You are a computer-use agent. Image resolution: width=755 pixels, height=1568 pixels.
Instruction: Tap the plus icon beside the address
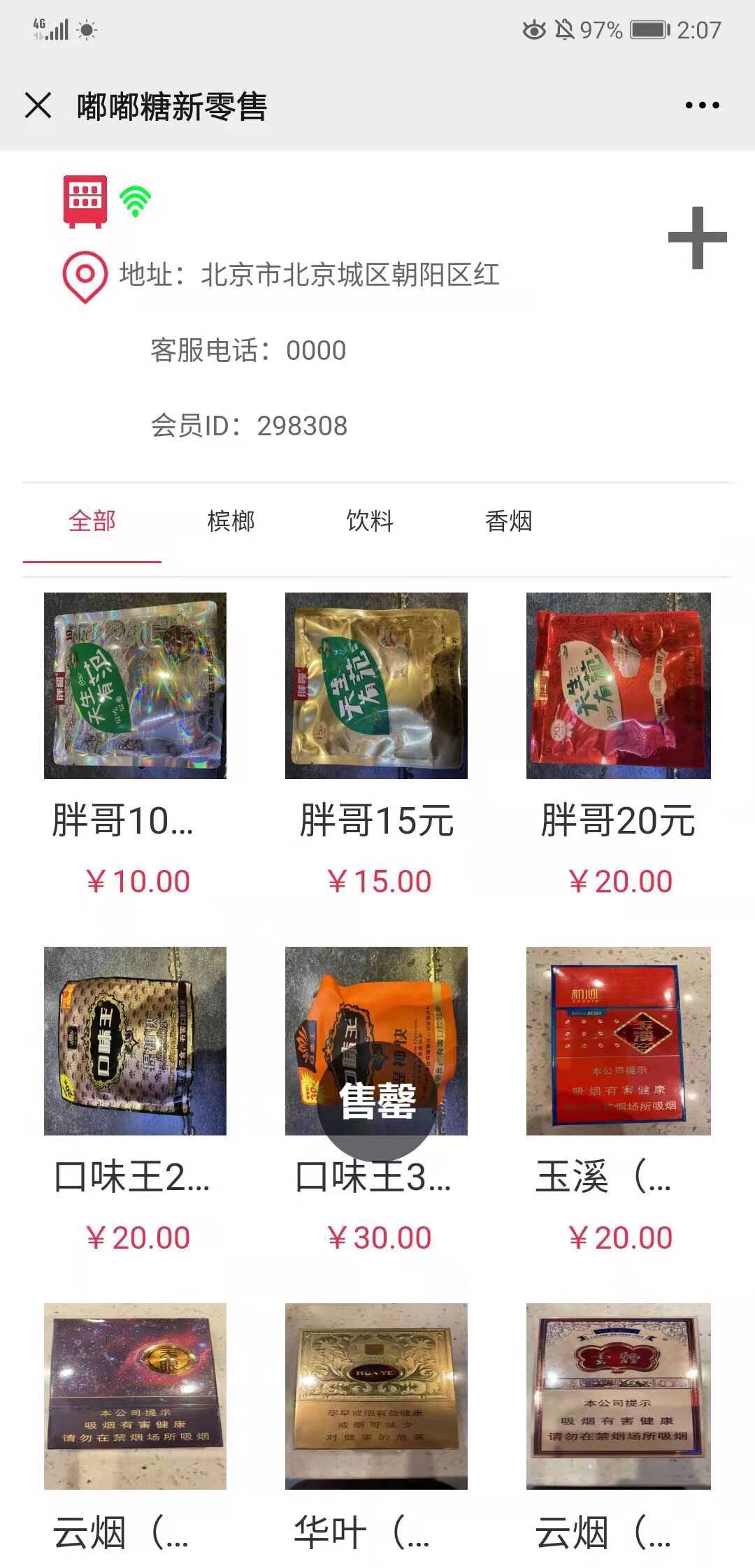tap(697, 238)
